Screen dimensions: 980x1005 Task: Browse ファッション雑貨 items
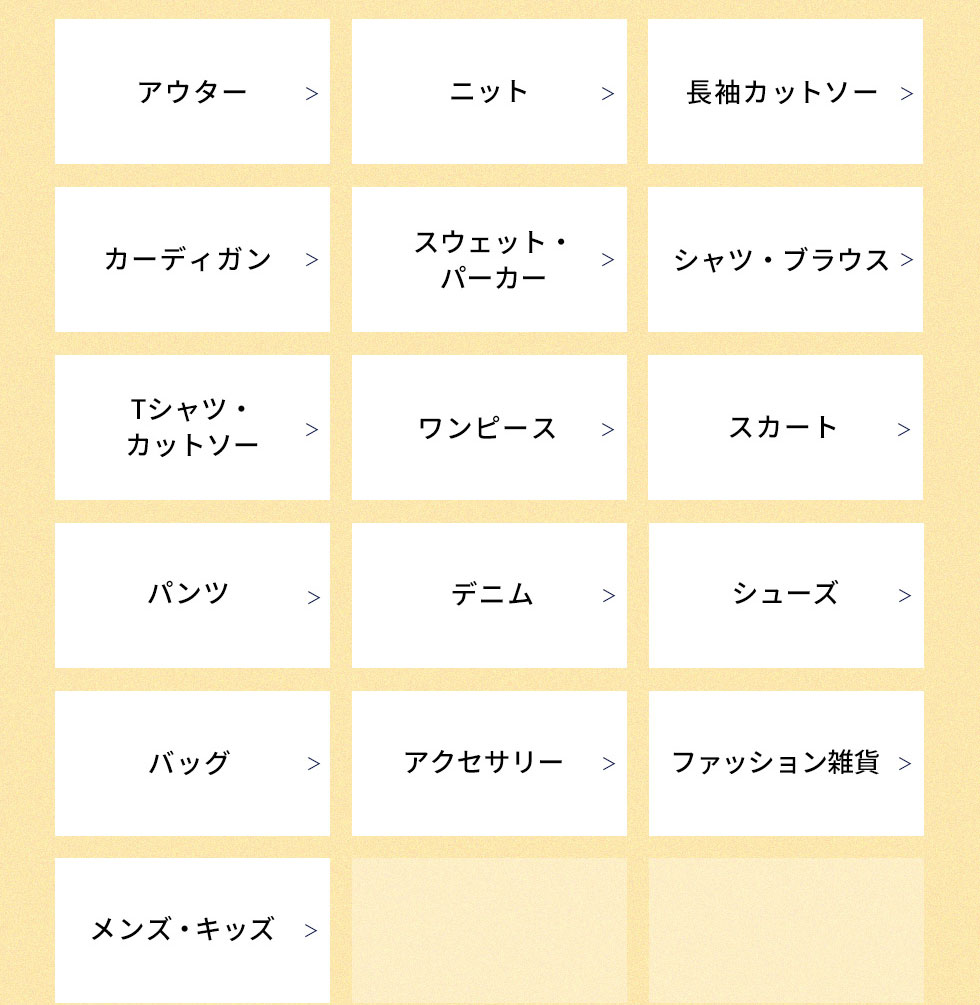(785, 763)
